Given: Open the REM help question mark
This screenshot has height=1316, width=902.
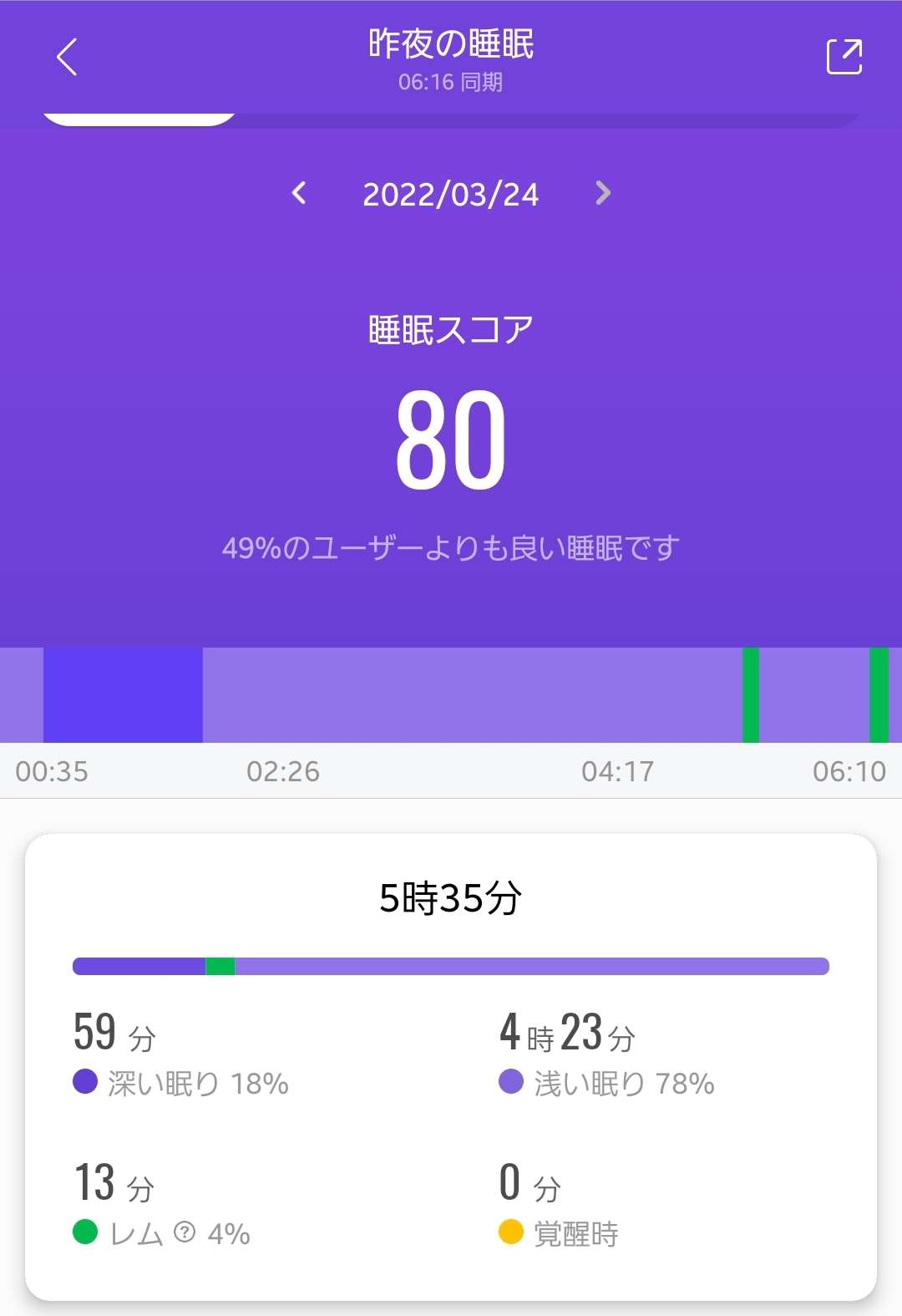Looking at the screenshot, I should point(185,1232).
